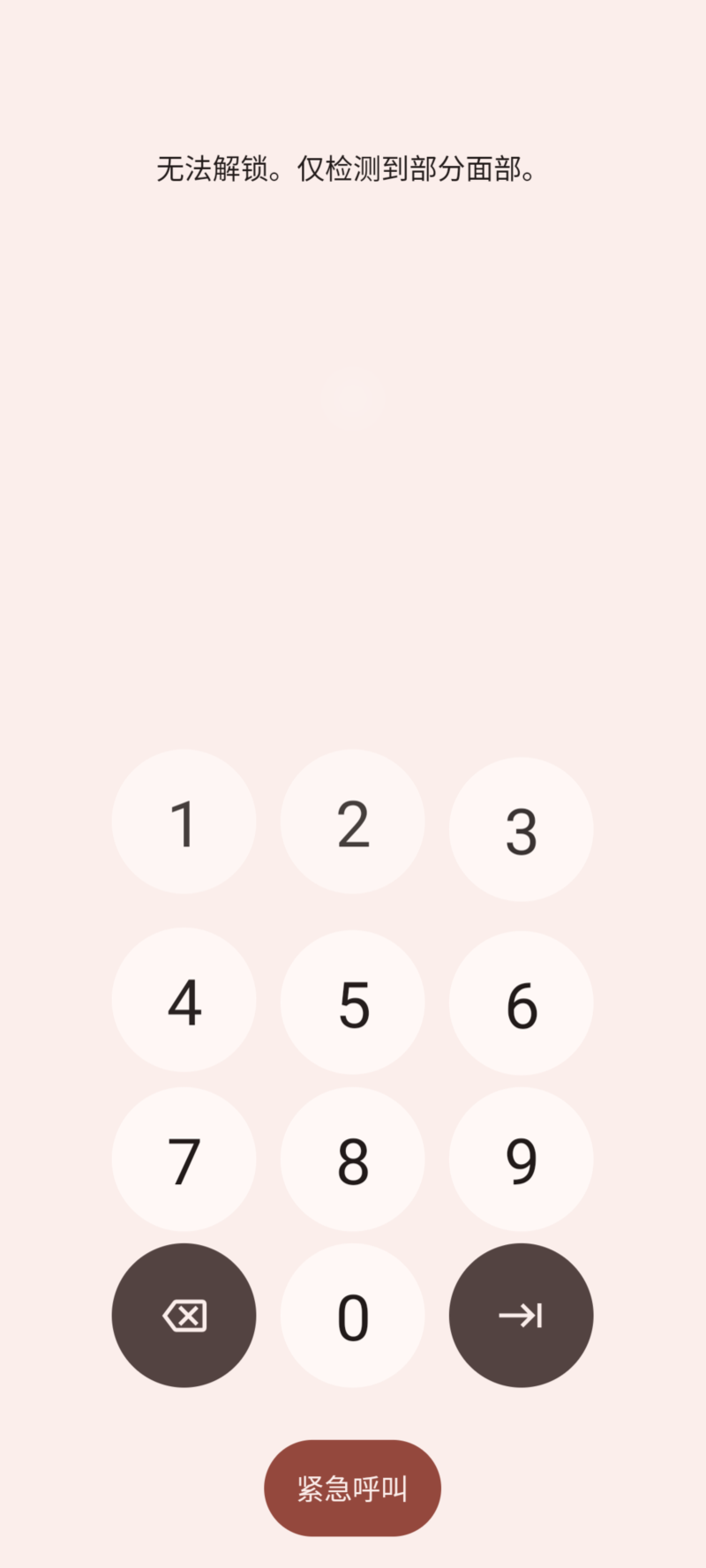The height and width of the screenshot is (1568, 706).
Task: Enter digit 9 on the PIN pad
Action: point(521,1159)
